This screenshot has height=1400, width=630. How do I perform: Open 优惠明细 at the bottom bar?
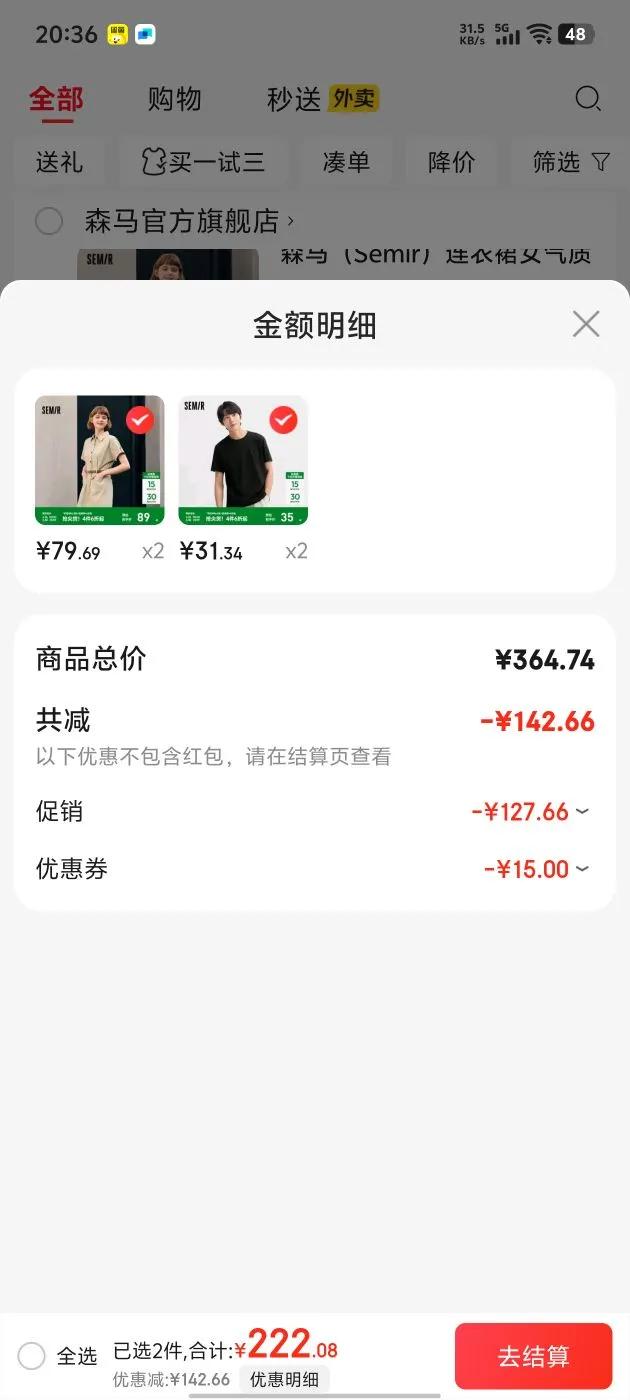pos(284,1380)
